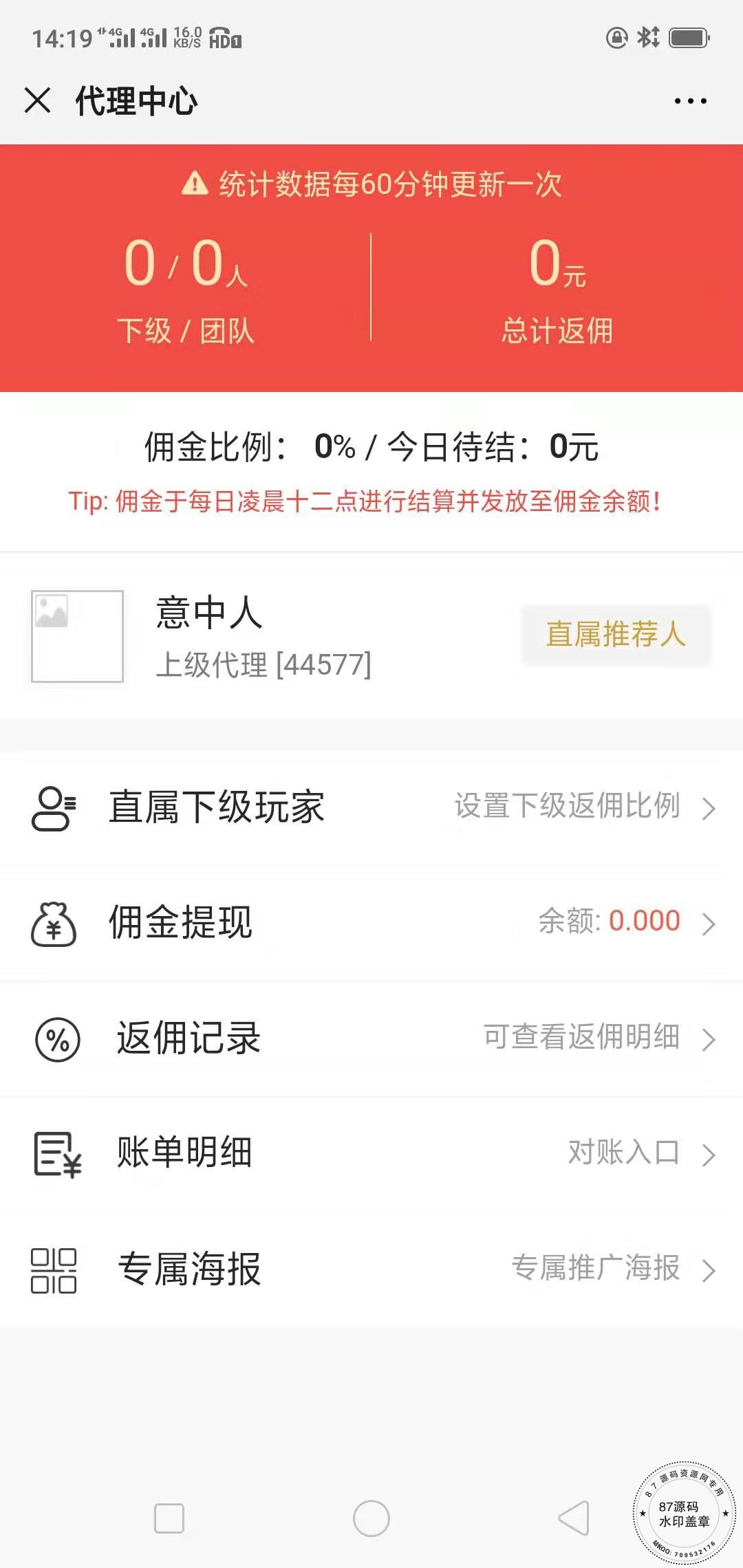Open the three-dot overflow menu
Image resolution: width=743 pixels, height=1568 pixels.
pos(690,101)
